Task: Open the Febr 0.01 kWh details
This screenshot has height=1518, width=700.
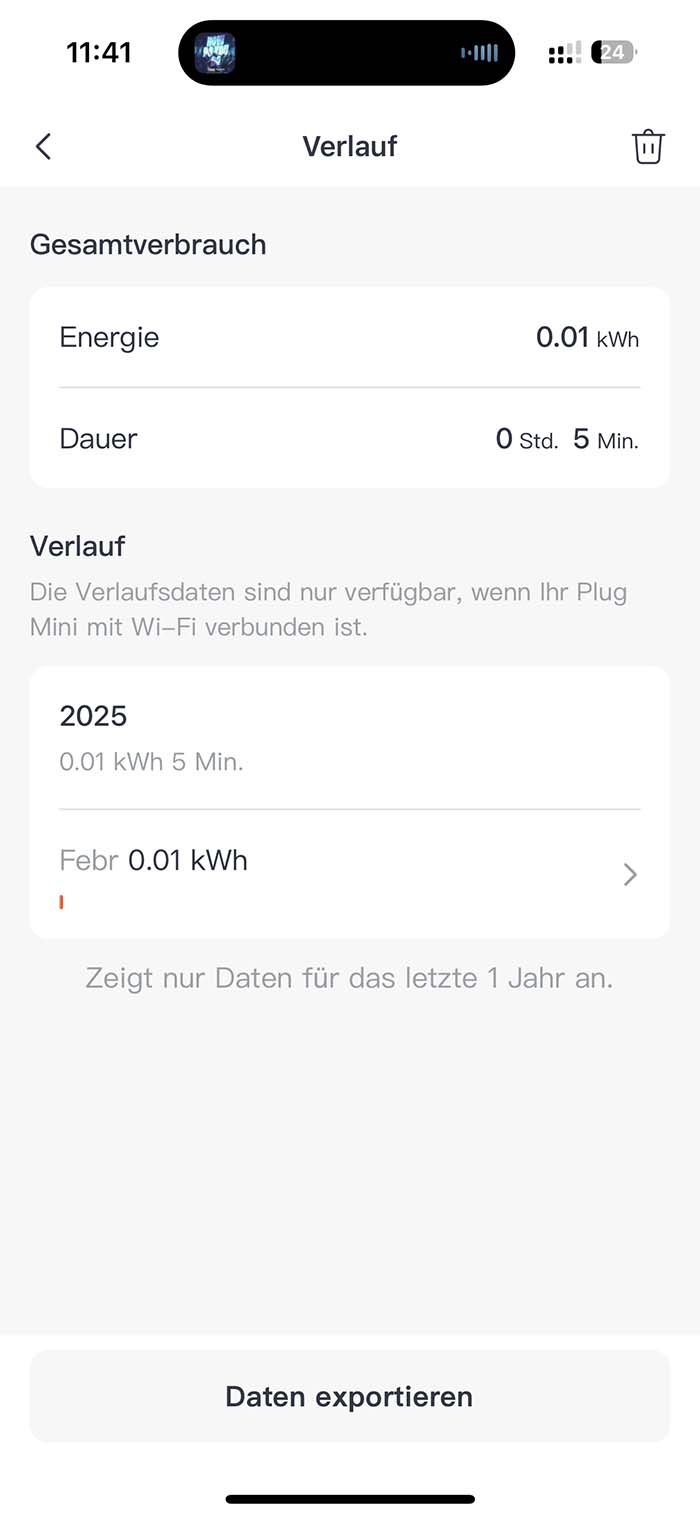Action: tap(349, 874)
